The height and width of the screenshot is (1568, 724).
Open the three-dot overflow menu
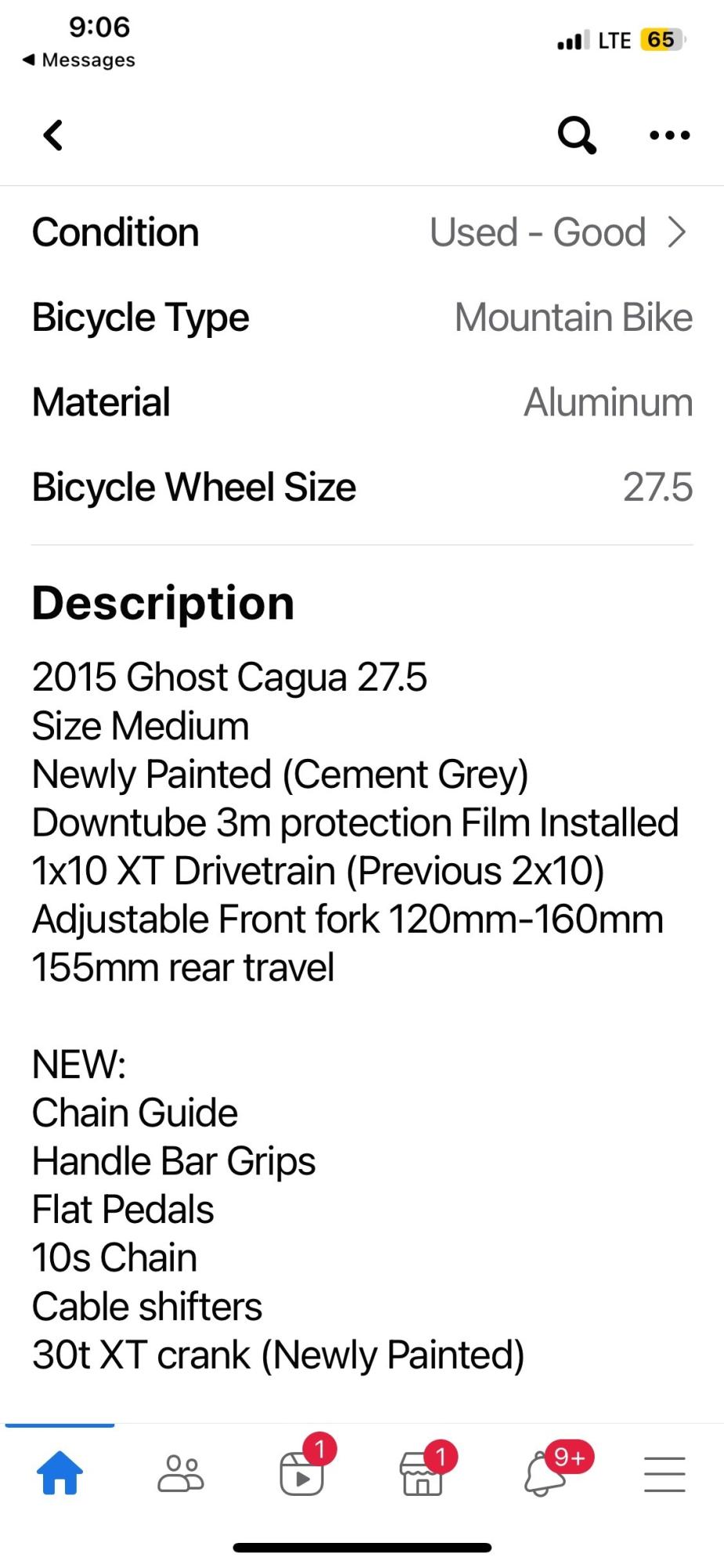point(670,136)
